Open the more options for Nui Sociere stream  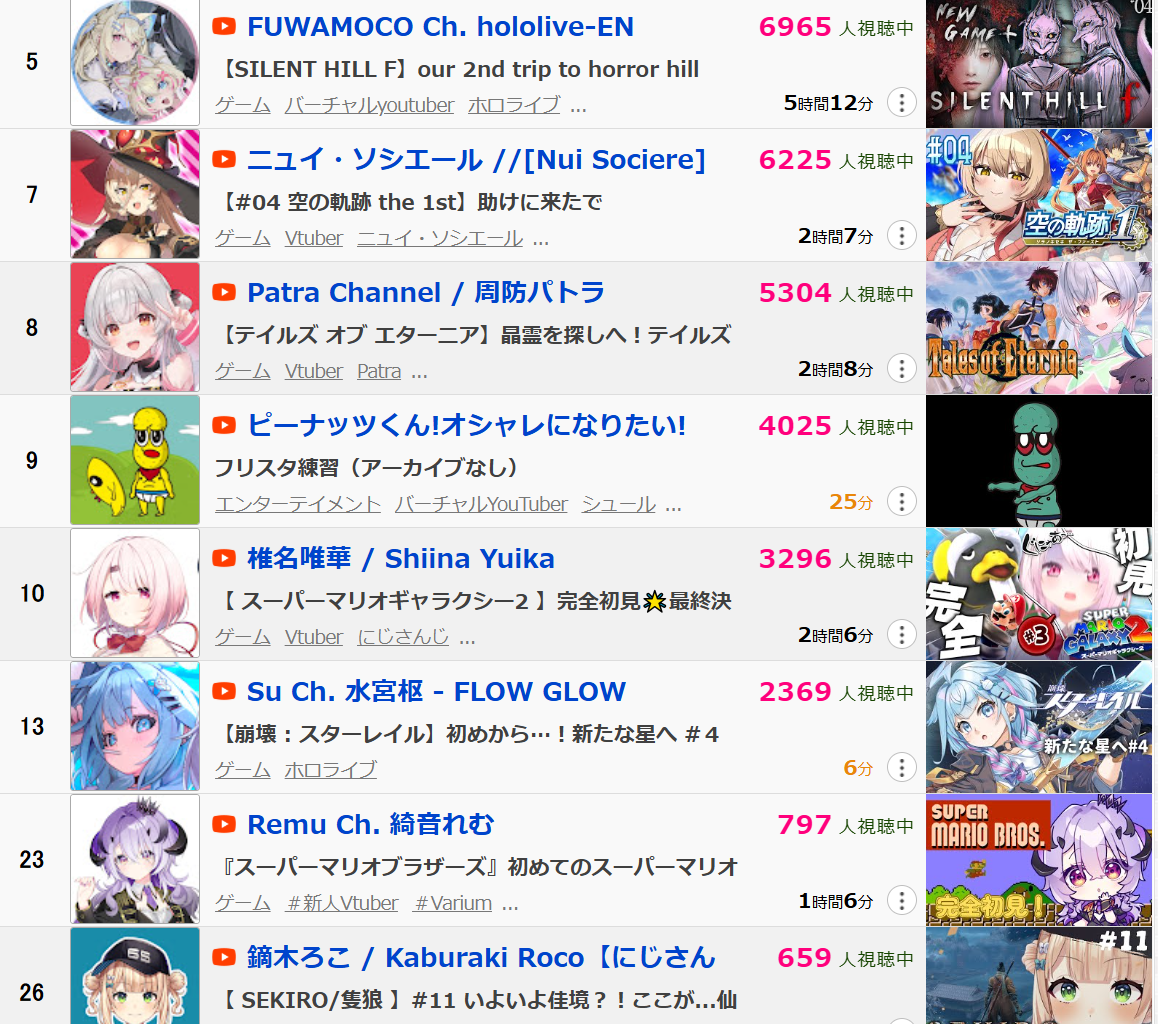point(901,236)
